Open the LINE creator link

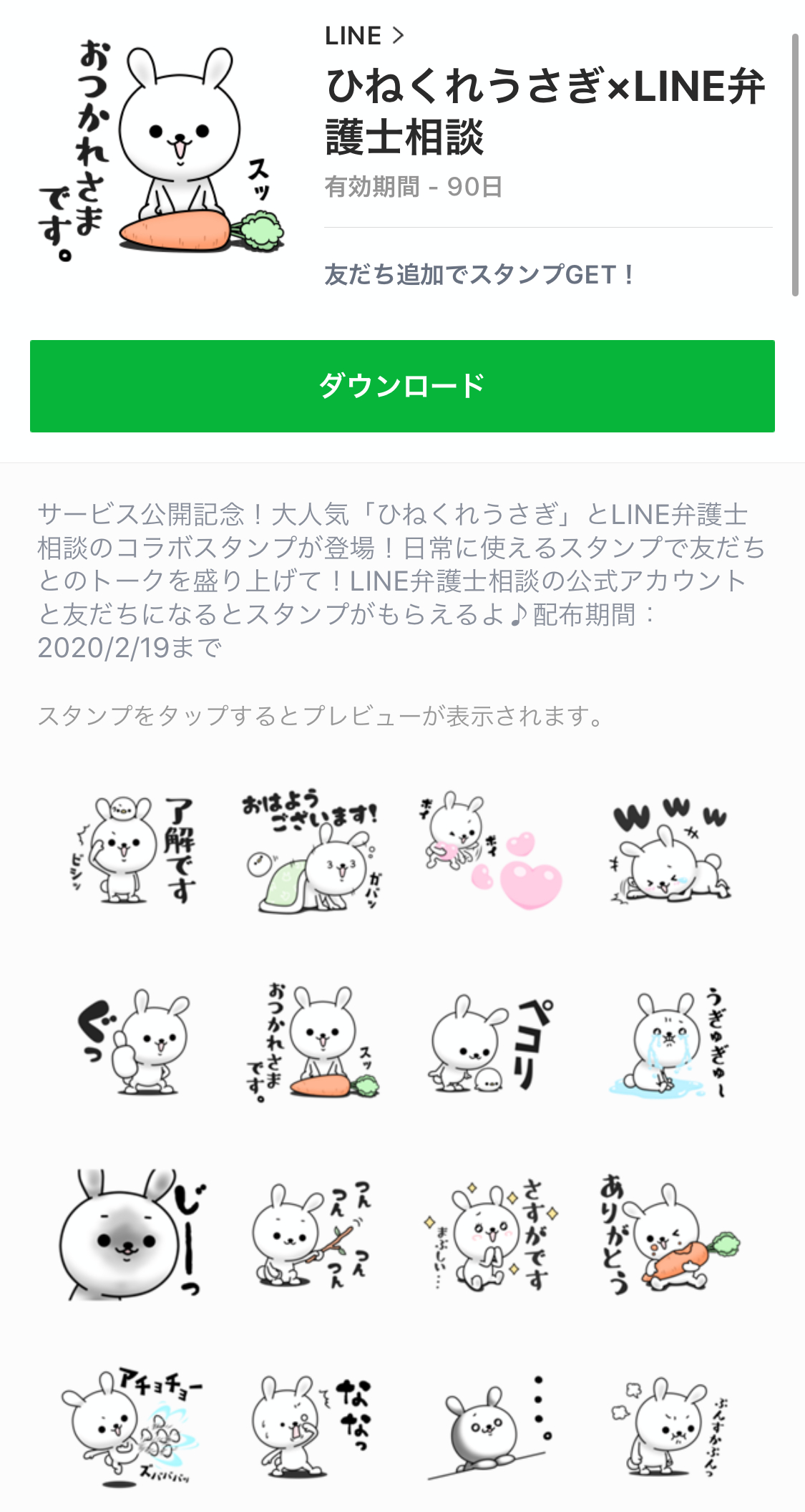tap(364, 36)
